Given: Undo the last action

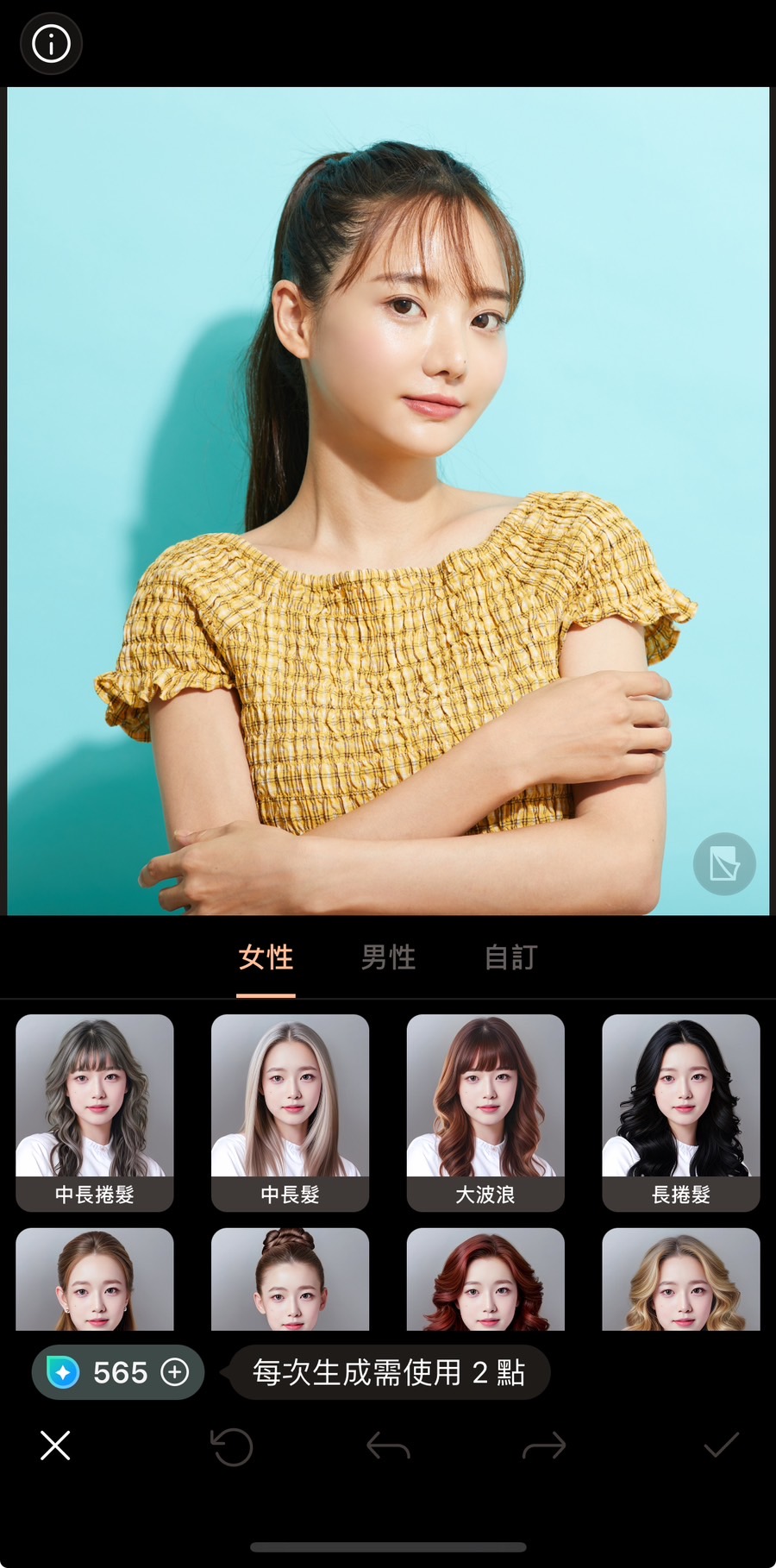Looking at the screenshot, I should point(388,1446).
